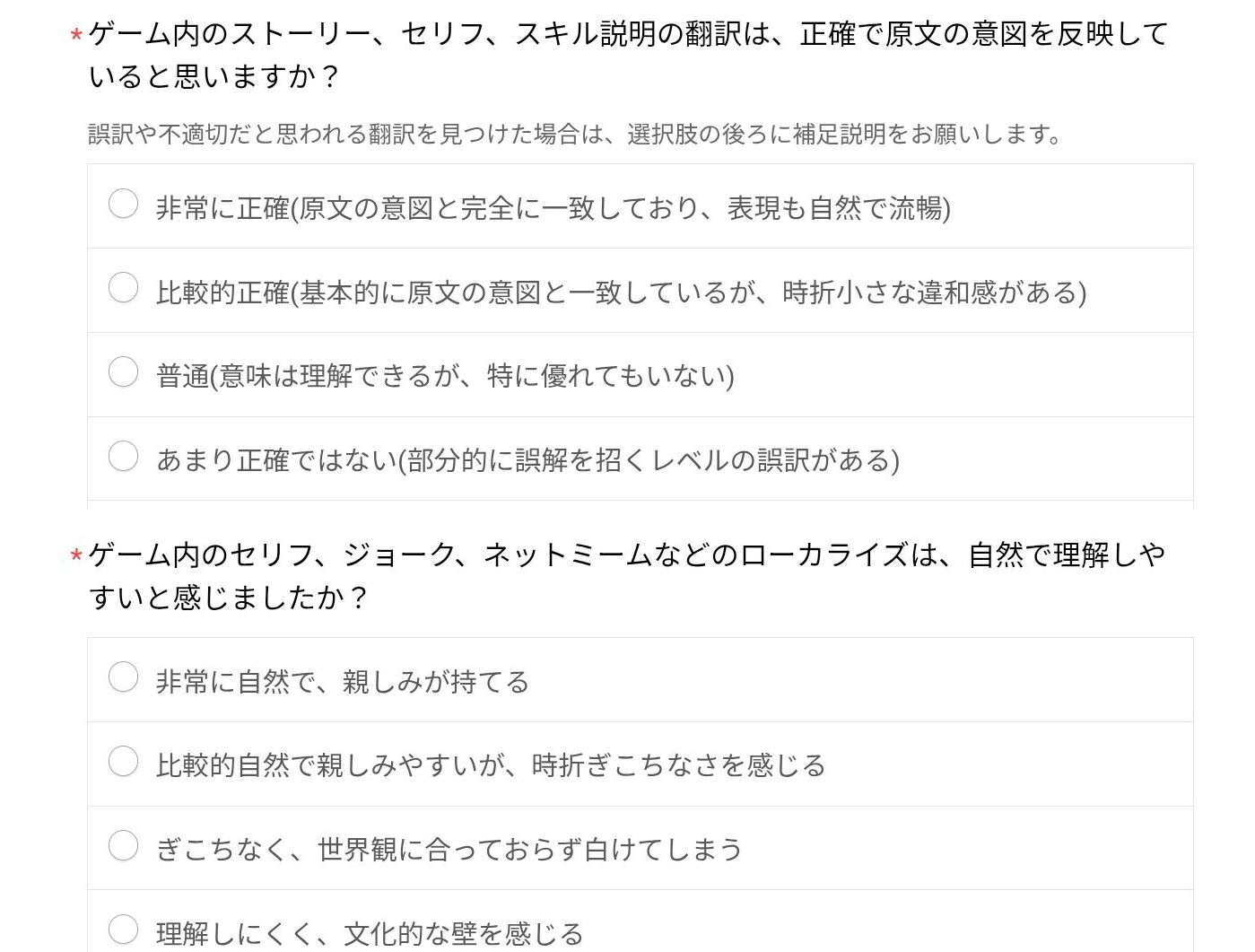This screenshot has width=1255, height=952.
Task: Select 比較的自然で親しみやすい localization option
Action: click(x=123, y=762)
